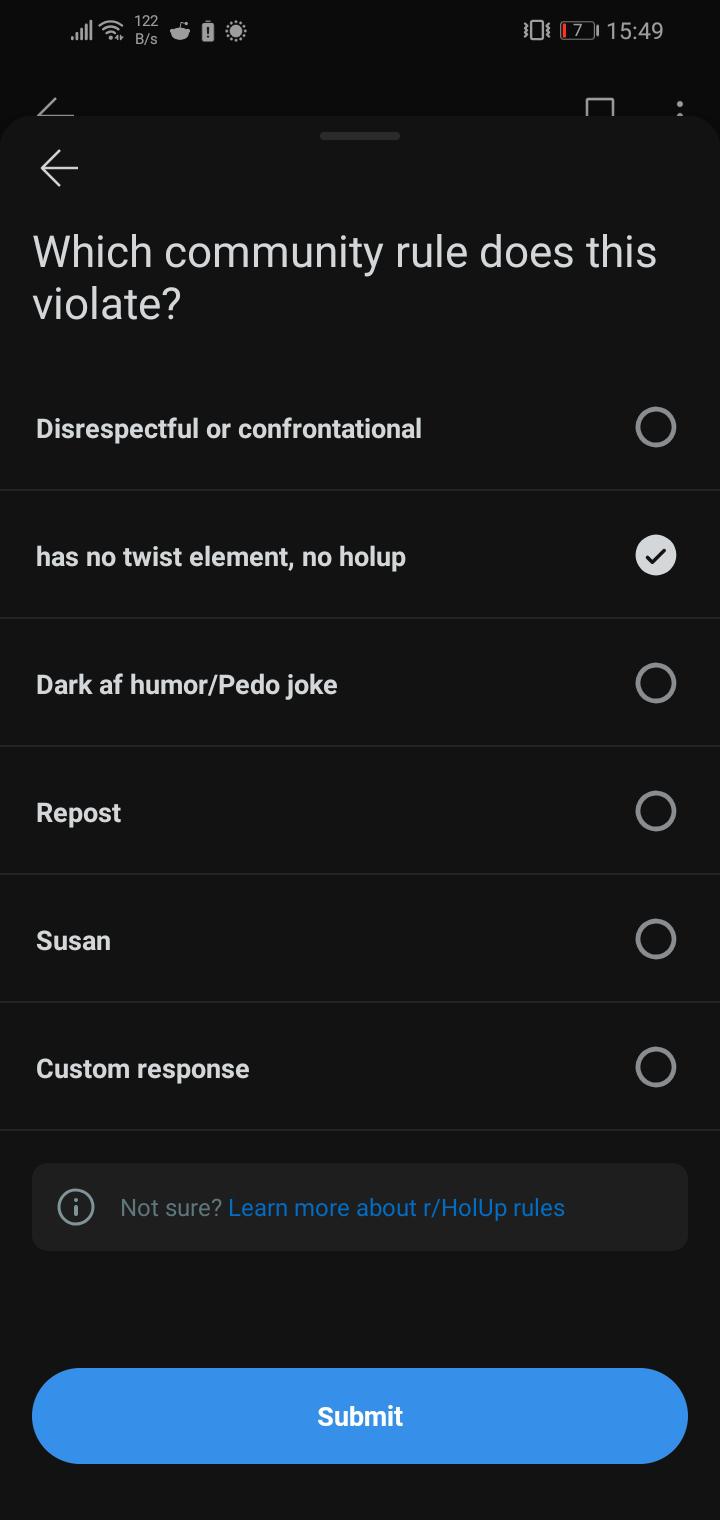Screen dimensions: 720x1520
Task: Tap the drag handle to collapse the sheet
Action: pos(359,135)
